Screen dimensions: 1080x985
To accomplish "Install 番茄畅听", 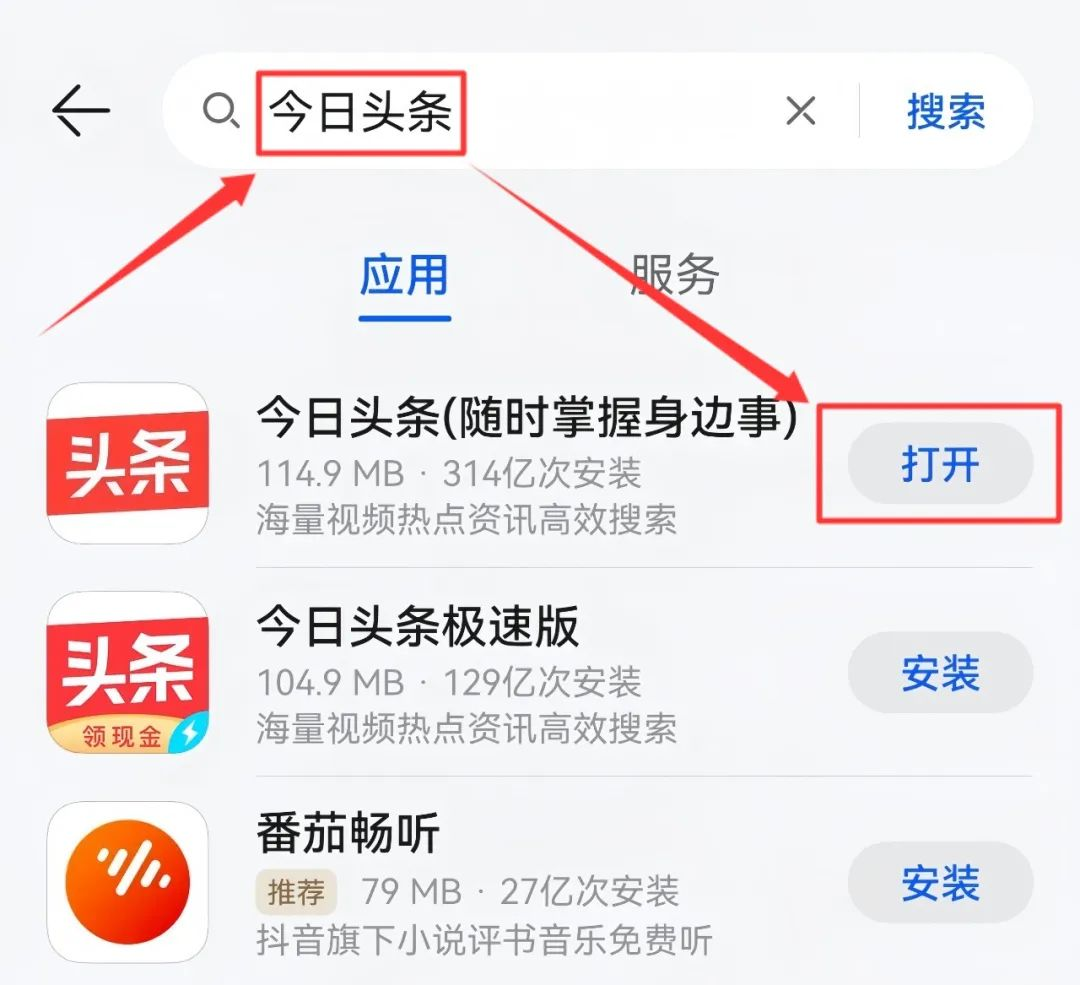I will pyautogui.click(x=939, y=883).
